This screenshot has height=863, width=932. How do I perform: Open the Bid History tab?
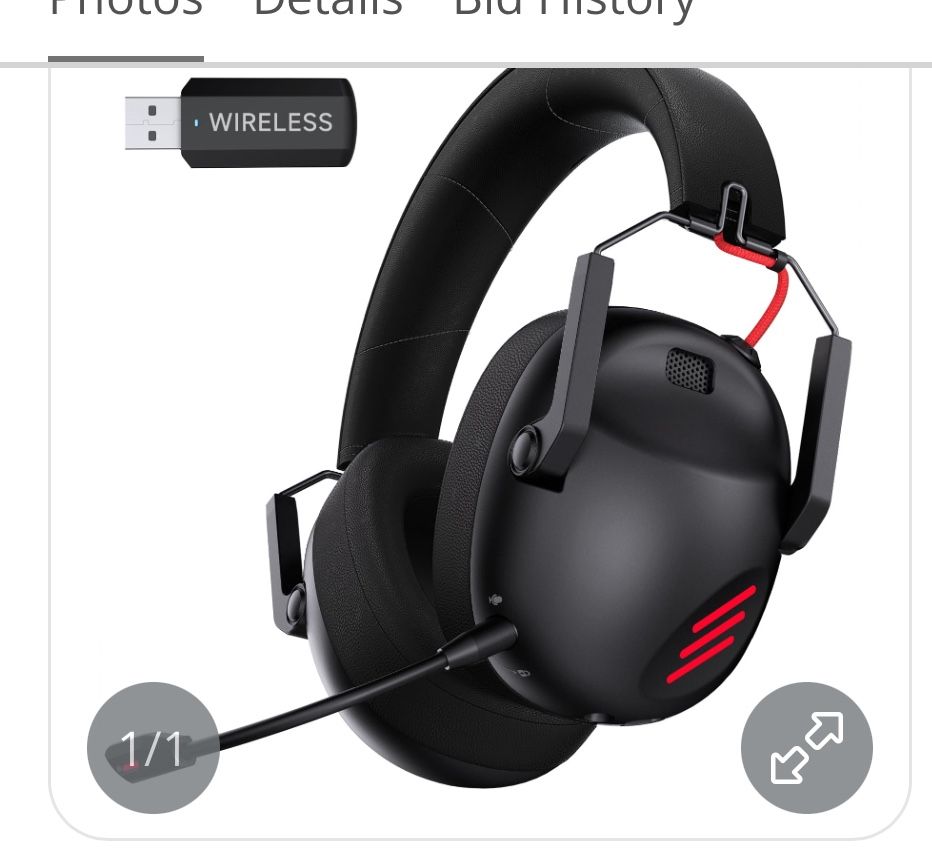(x=574, y=10)
